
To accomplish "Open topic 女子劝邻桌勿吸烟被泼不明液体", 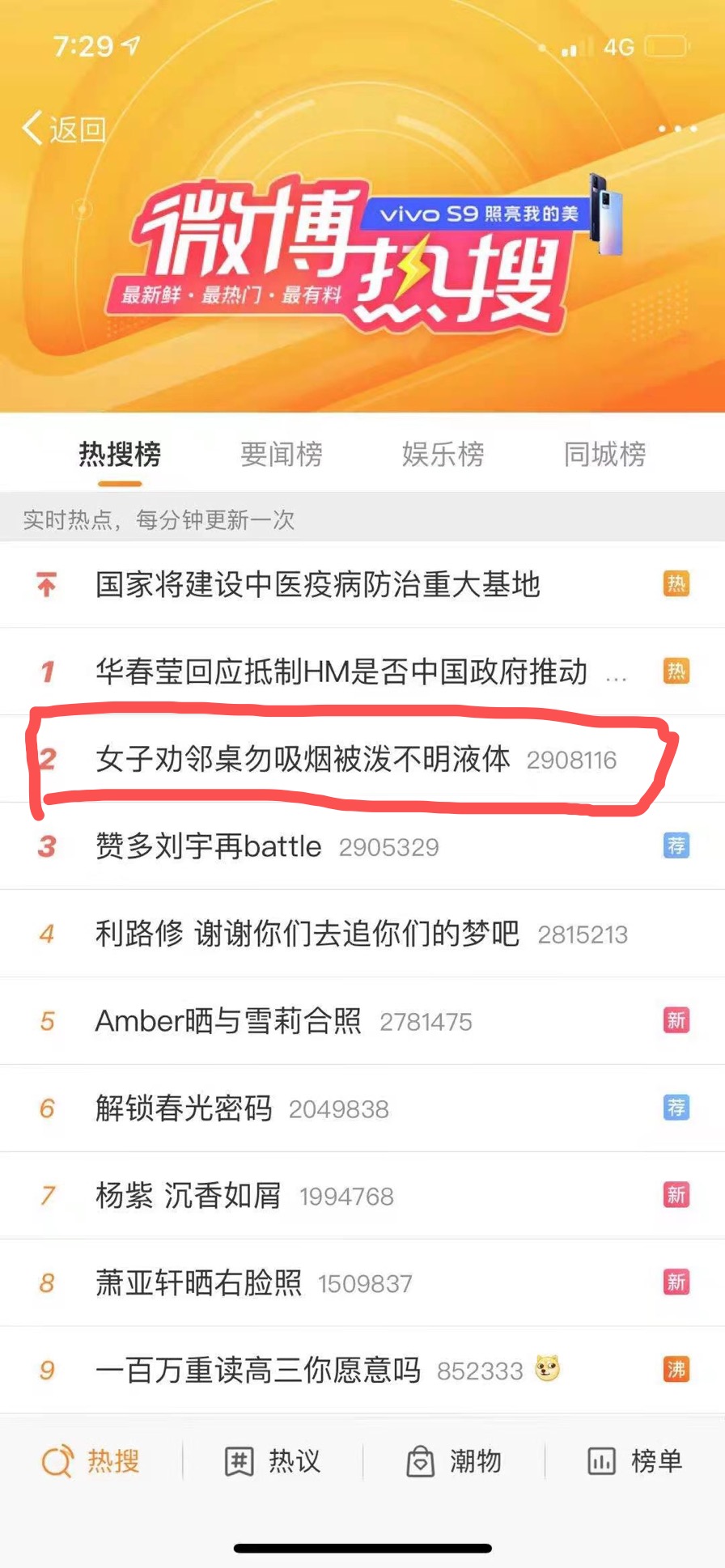I will coord(303,759).
